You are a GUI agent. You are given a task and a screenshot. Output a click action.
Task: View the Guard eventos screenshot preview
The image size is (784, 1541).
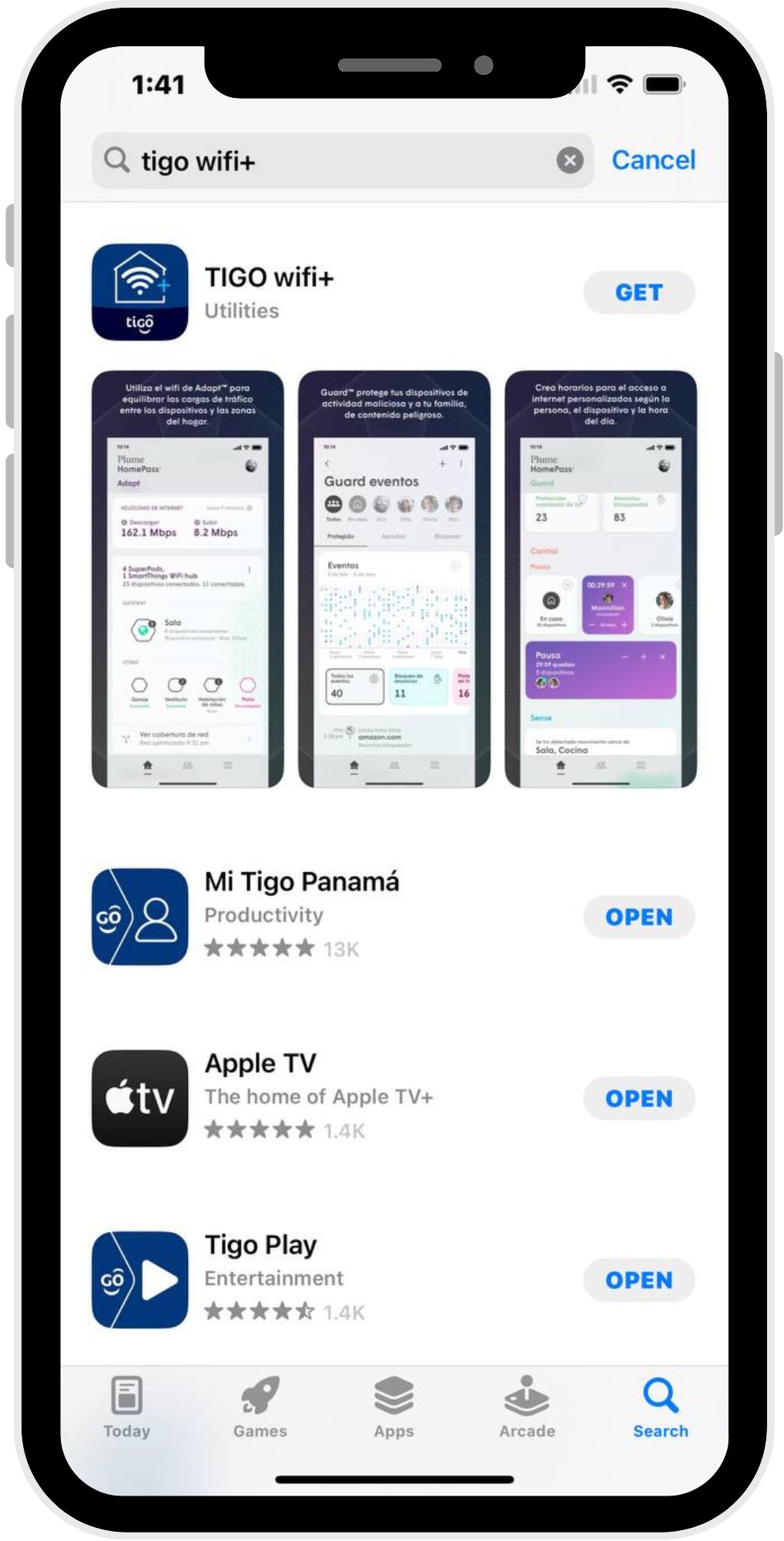[x=394, y=579]
